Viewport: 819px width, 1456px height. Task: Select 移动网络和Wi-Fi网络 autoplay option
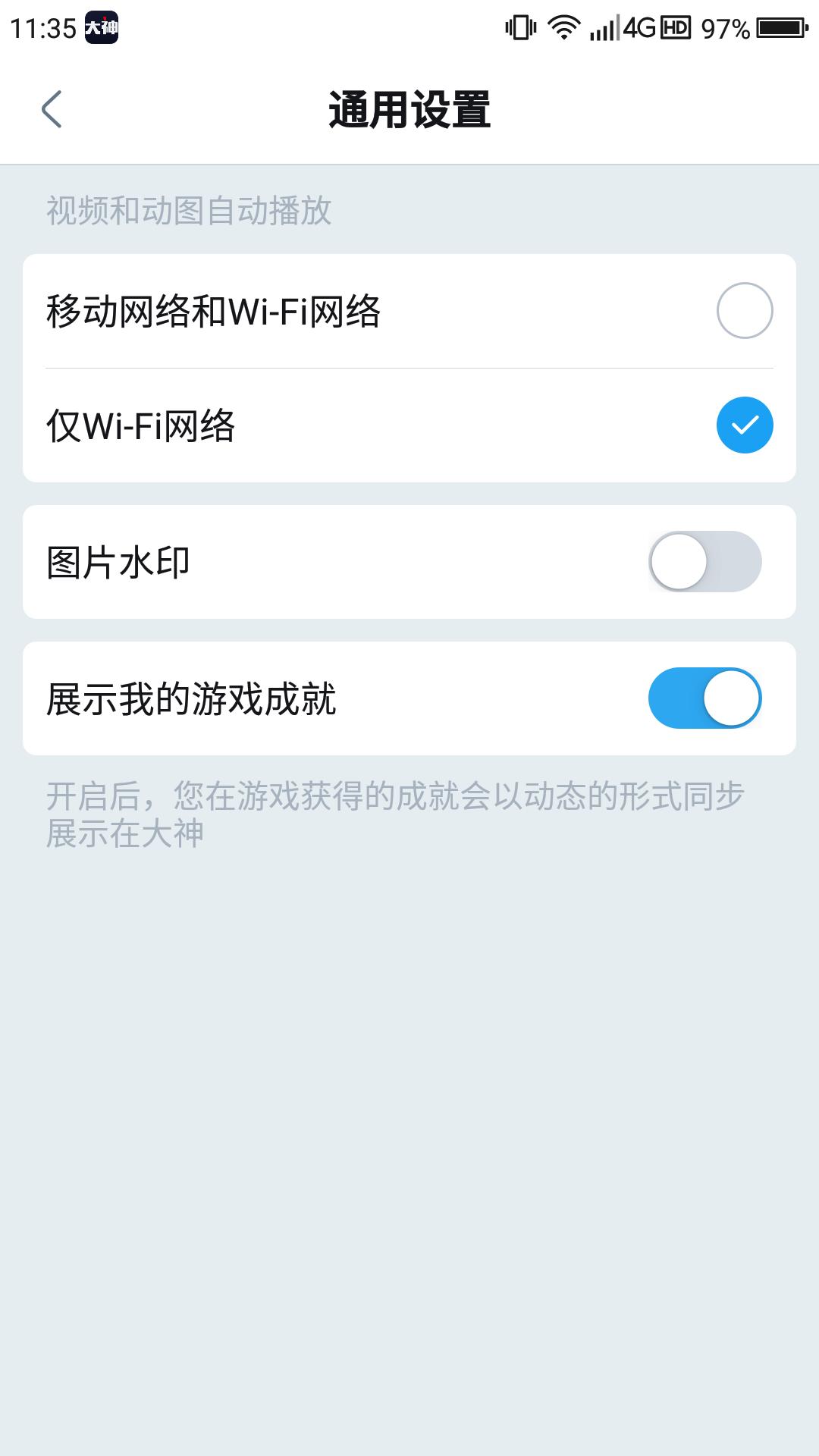click(x=744, y=311)
